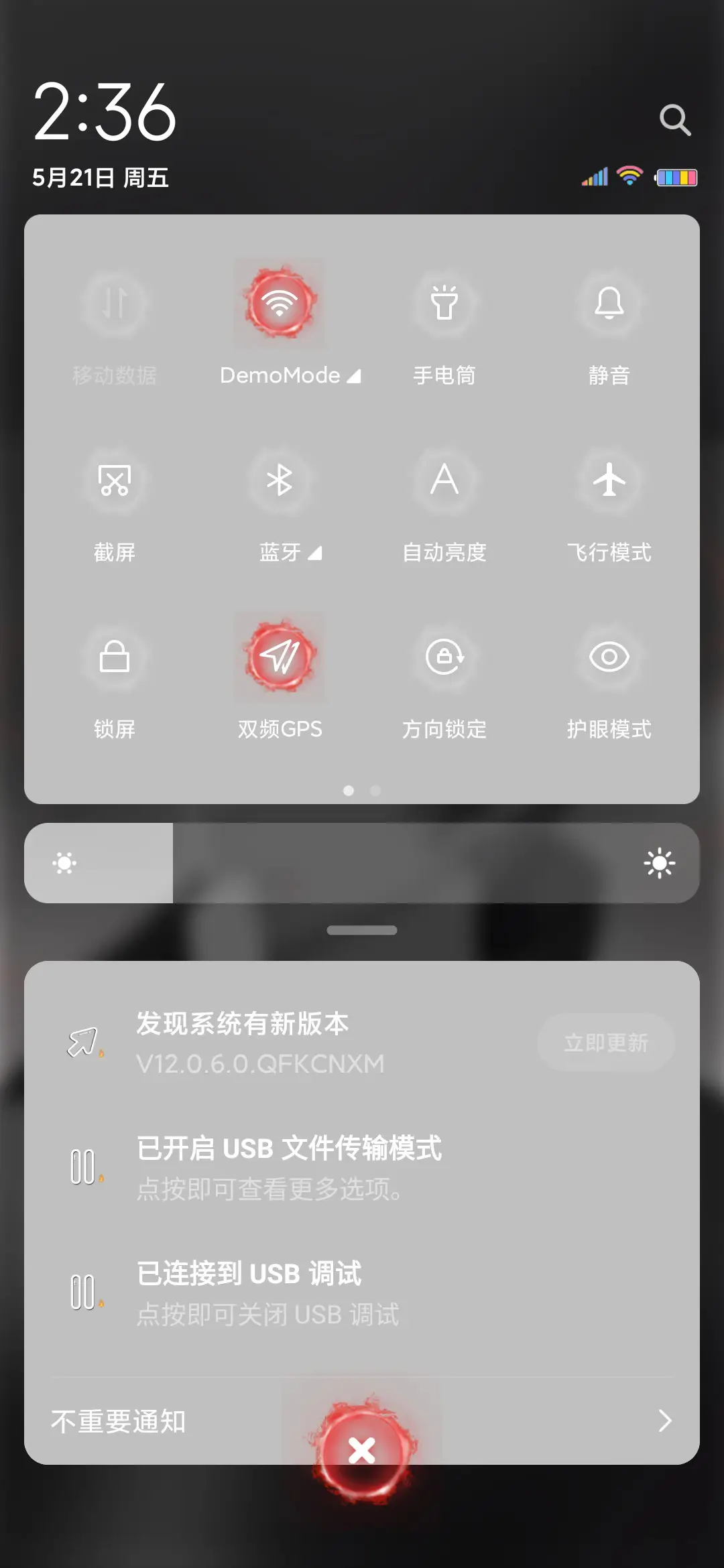
Task: Expand 蓝牙 Bluetooth options via its arrow
Action: (x=315, y=553)
